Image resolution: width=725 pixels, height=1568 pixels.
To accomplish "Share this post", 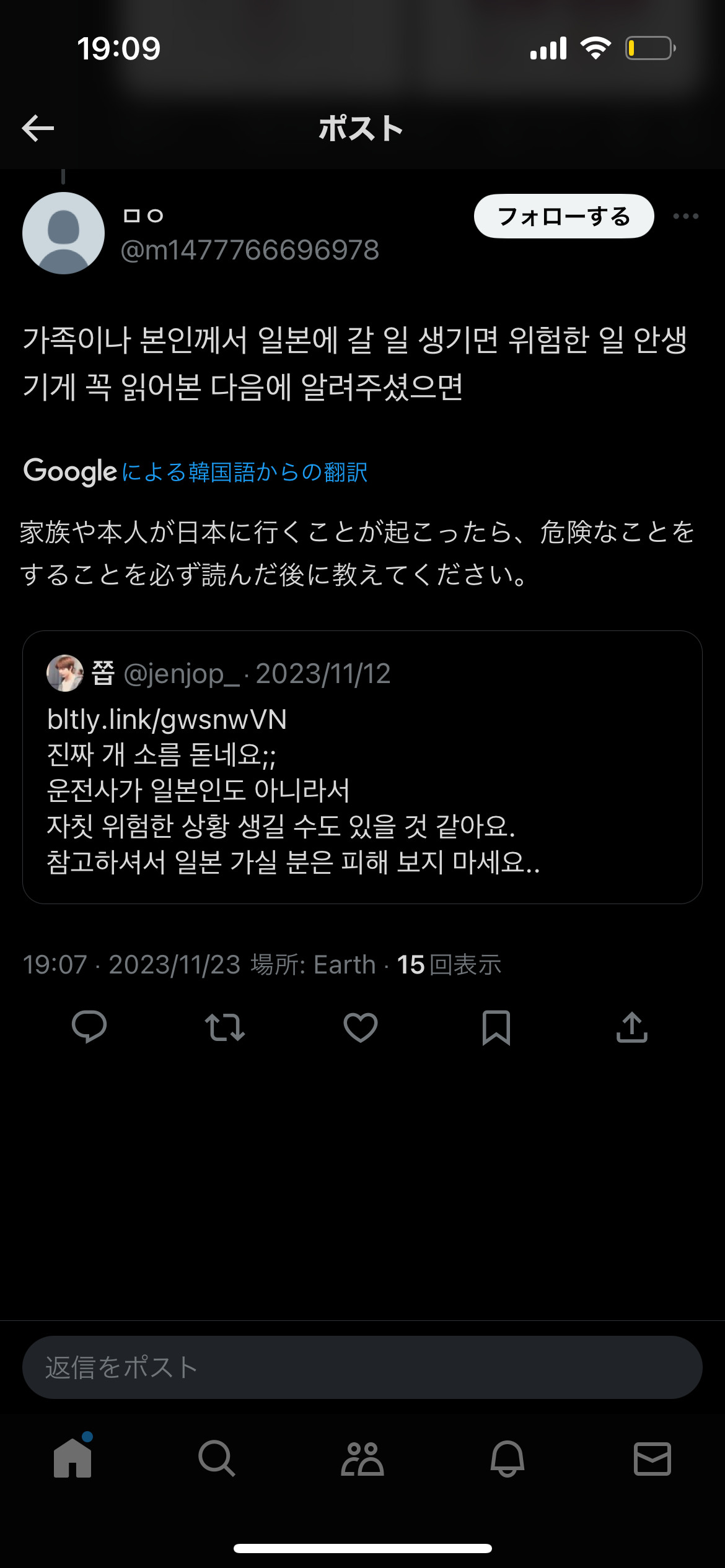I will (x=632, y=1027).
